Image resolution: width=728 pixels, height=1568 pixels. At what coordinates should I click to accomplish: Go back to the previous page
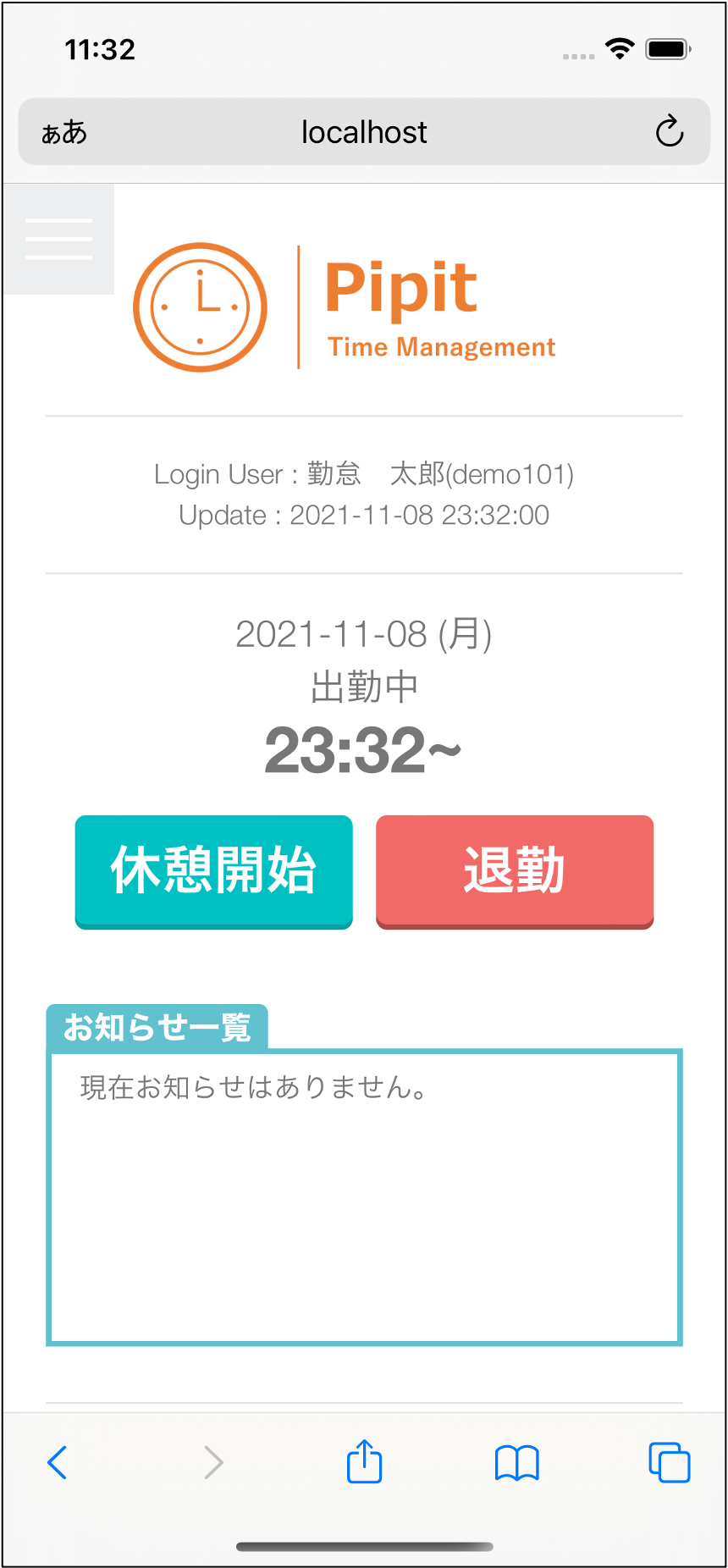point(58,1462)
